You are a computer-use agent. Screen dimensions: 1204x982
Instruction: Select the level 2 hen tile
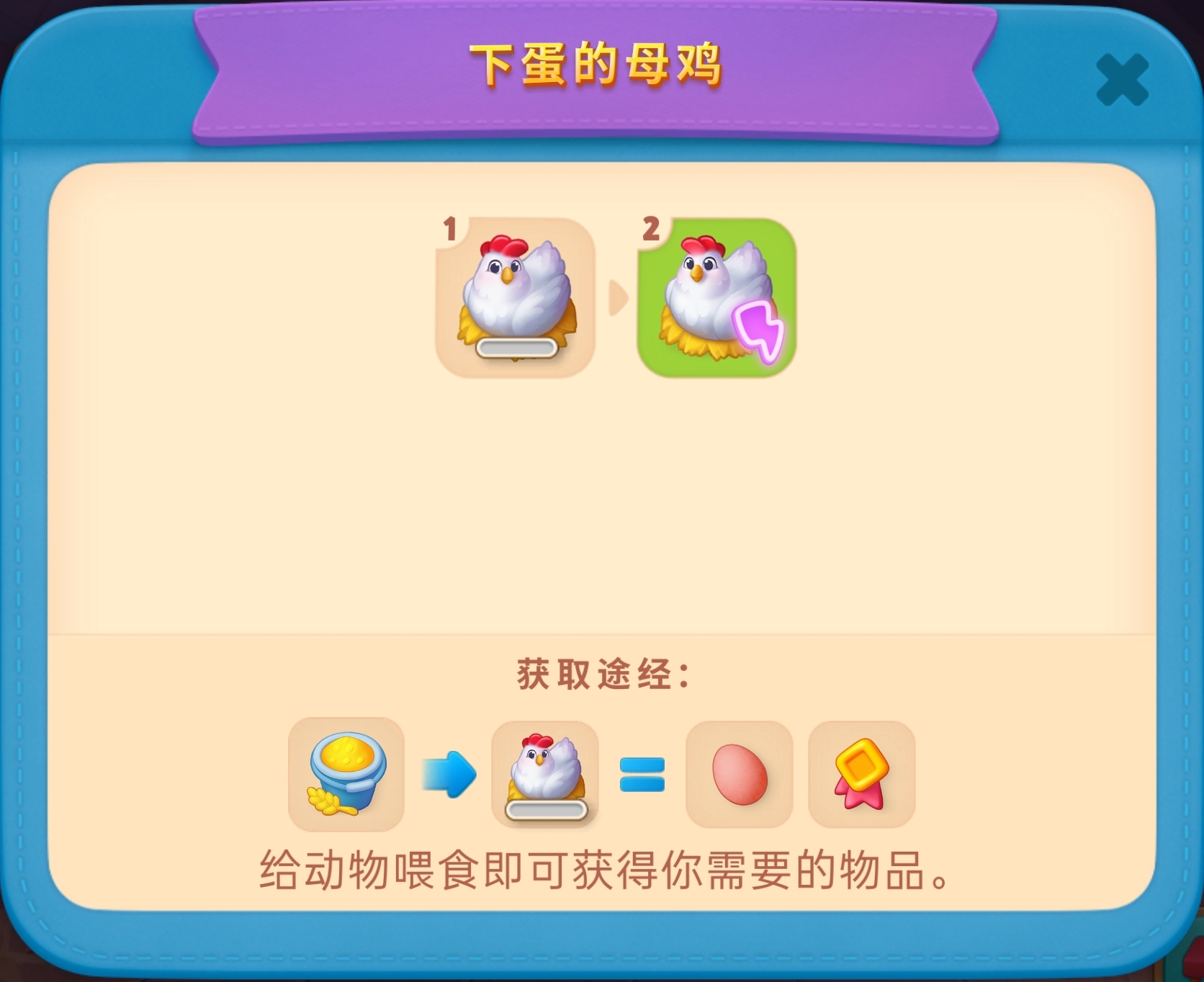716,298
